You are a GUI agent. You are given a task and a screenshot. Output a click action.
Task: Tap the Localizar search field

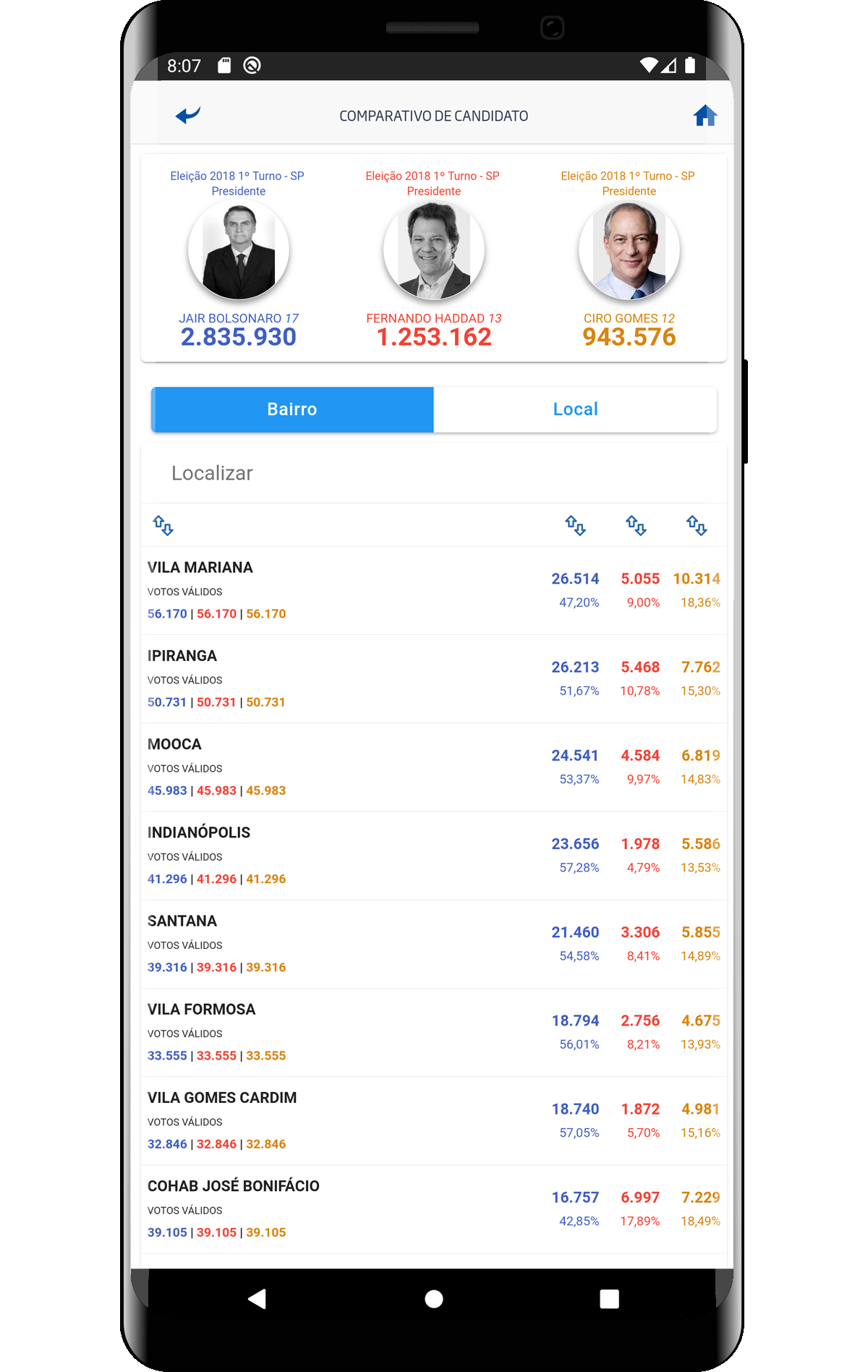tap(434, 473)
